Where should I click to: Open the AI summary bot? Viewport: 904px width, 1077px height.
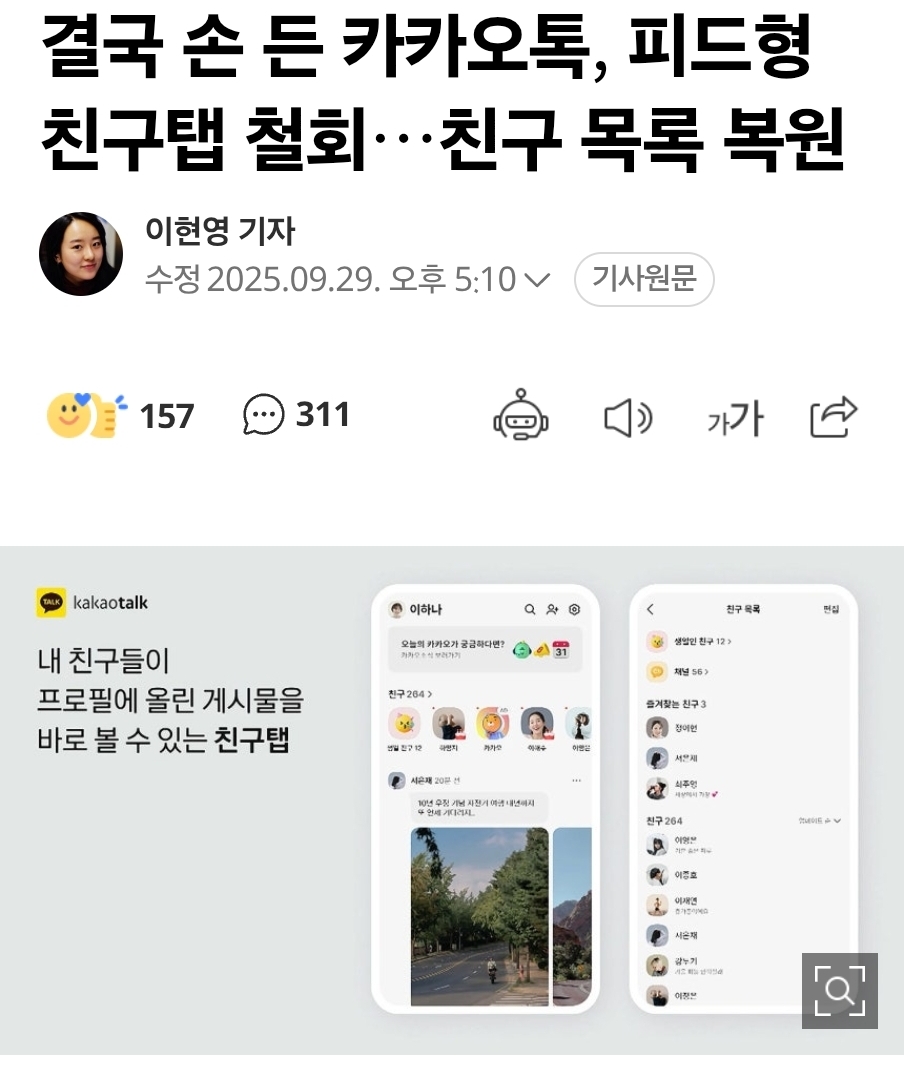click(521, 416)
